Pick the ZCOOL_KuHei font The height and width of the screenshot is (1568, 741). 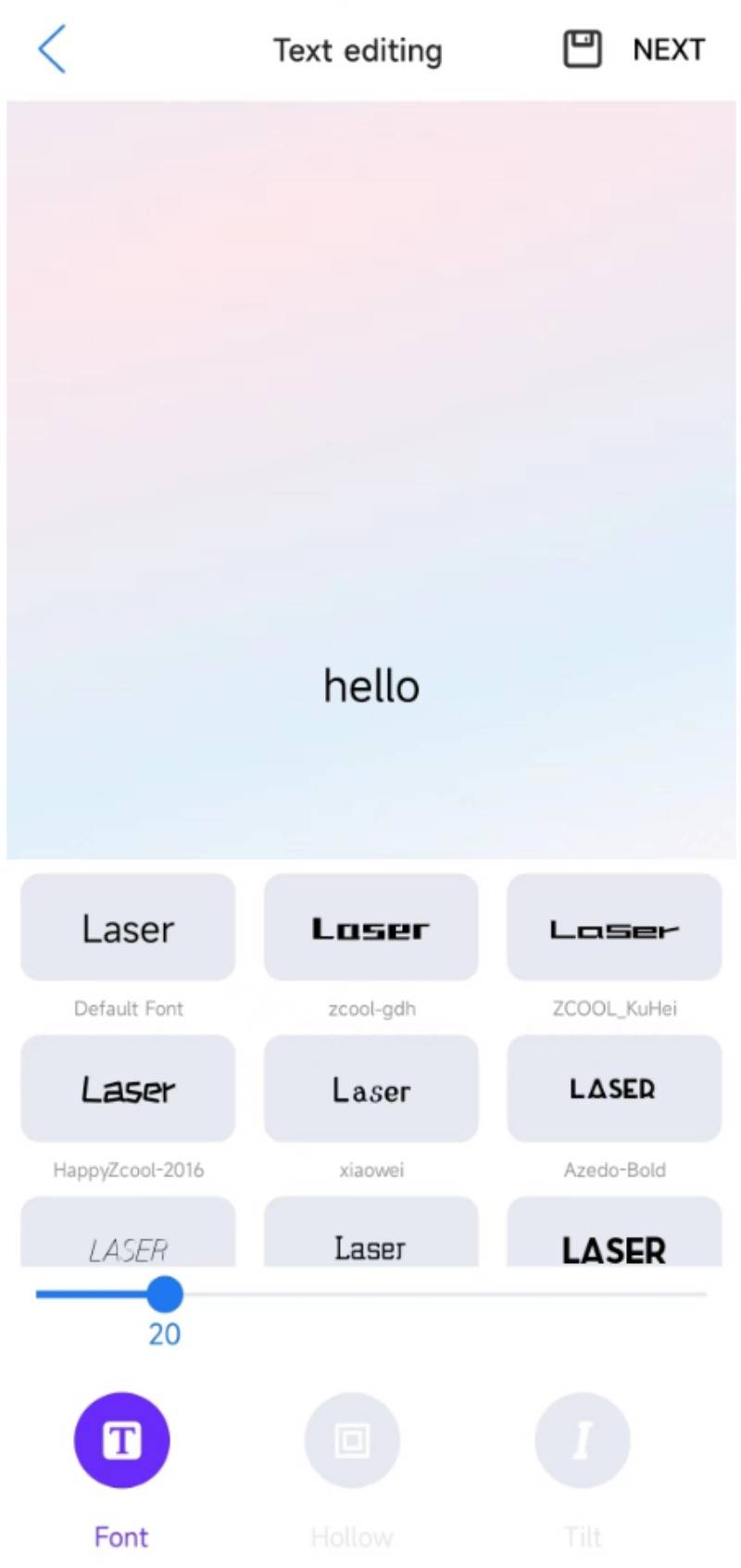click(614, 927)
